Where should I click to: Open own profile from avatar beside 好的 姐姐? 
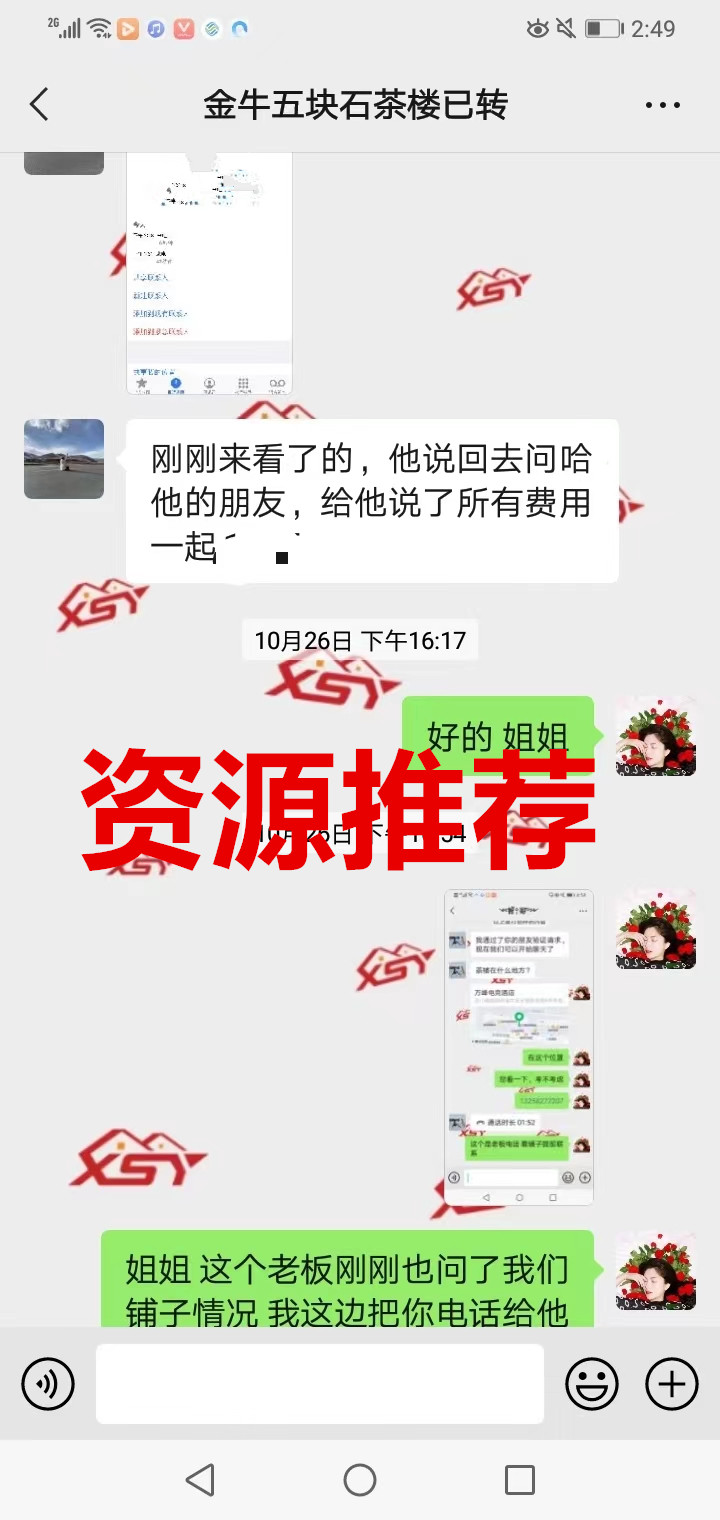pos(656,737)
